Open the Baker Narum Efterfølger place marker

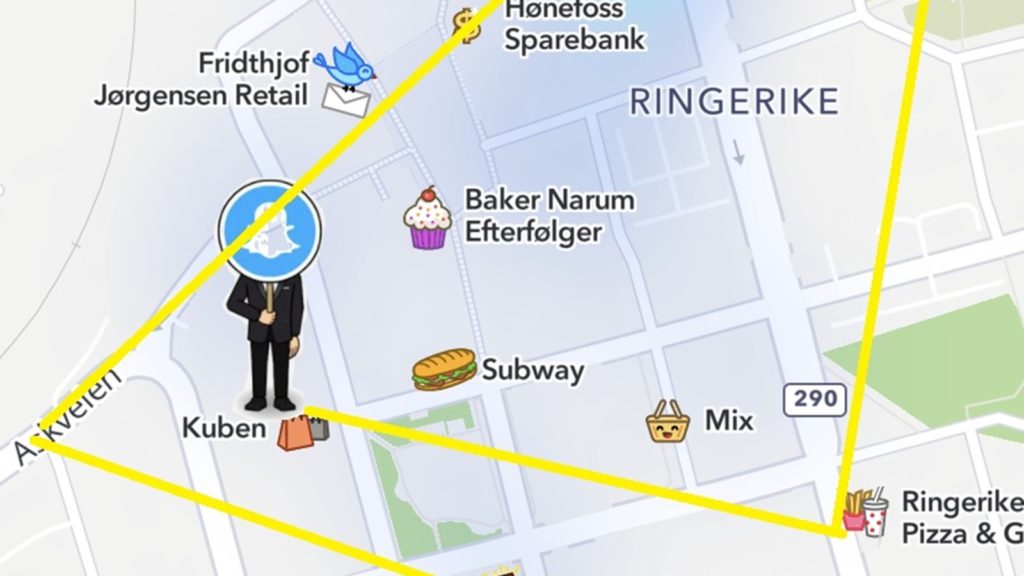point(427,219)
